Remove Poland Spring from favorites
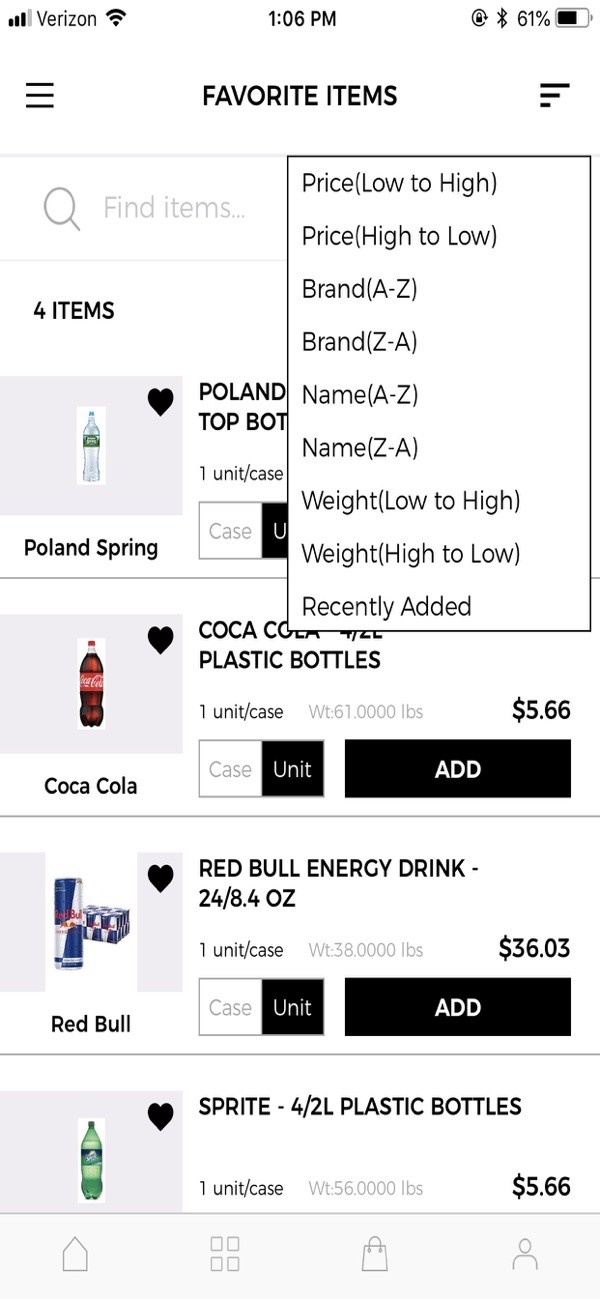This screenshot has height=1299, width=600. (160, 402)
